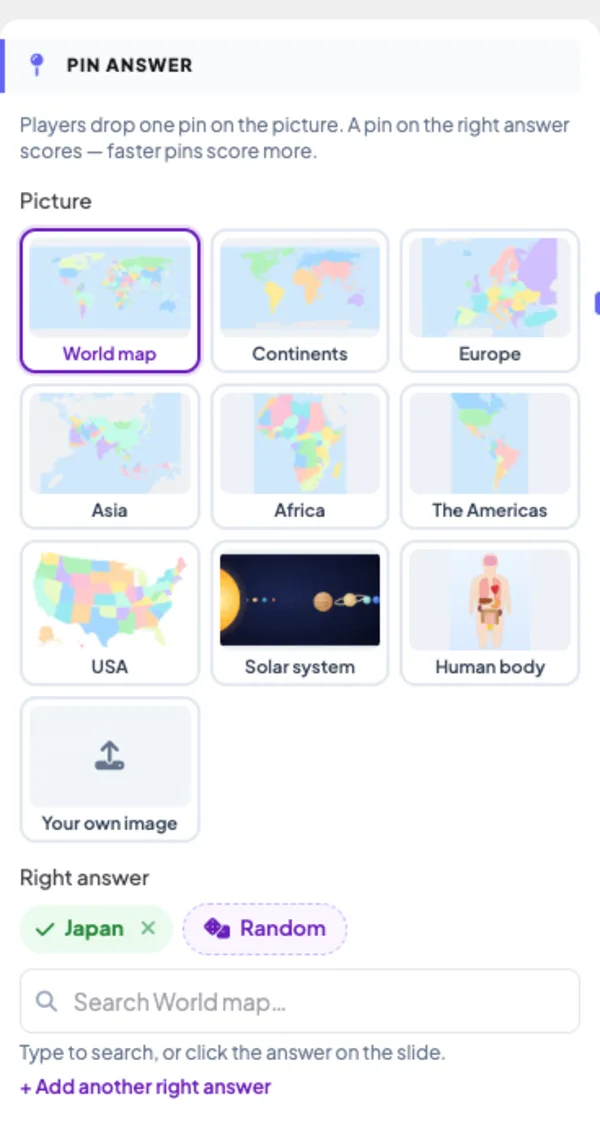
Task: Pick the Human body picture
Action: [489, 613]
